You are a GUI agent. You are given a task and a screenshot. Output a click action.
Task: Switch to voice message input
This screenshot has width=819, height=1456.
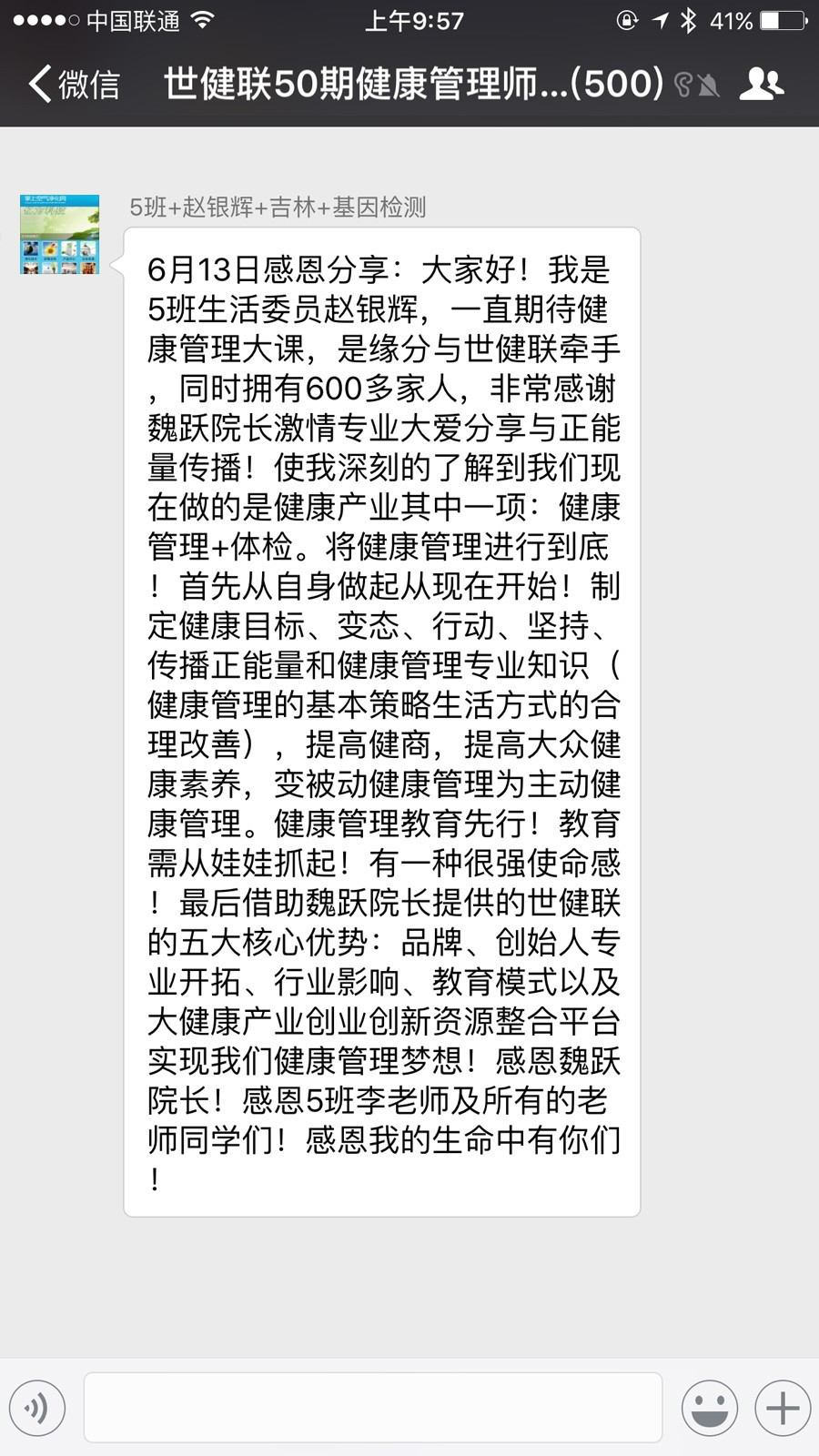click(x=37, y=1409)
